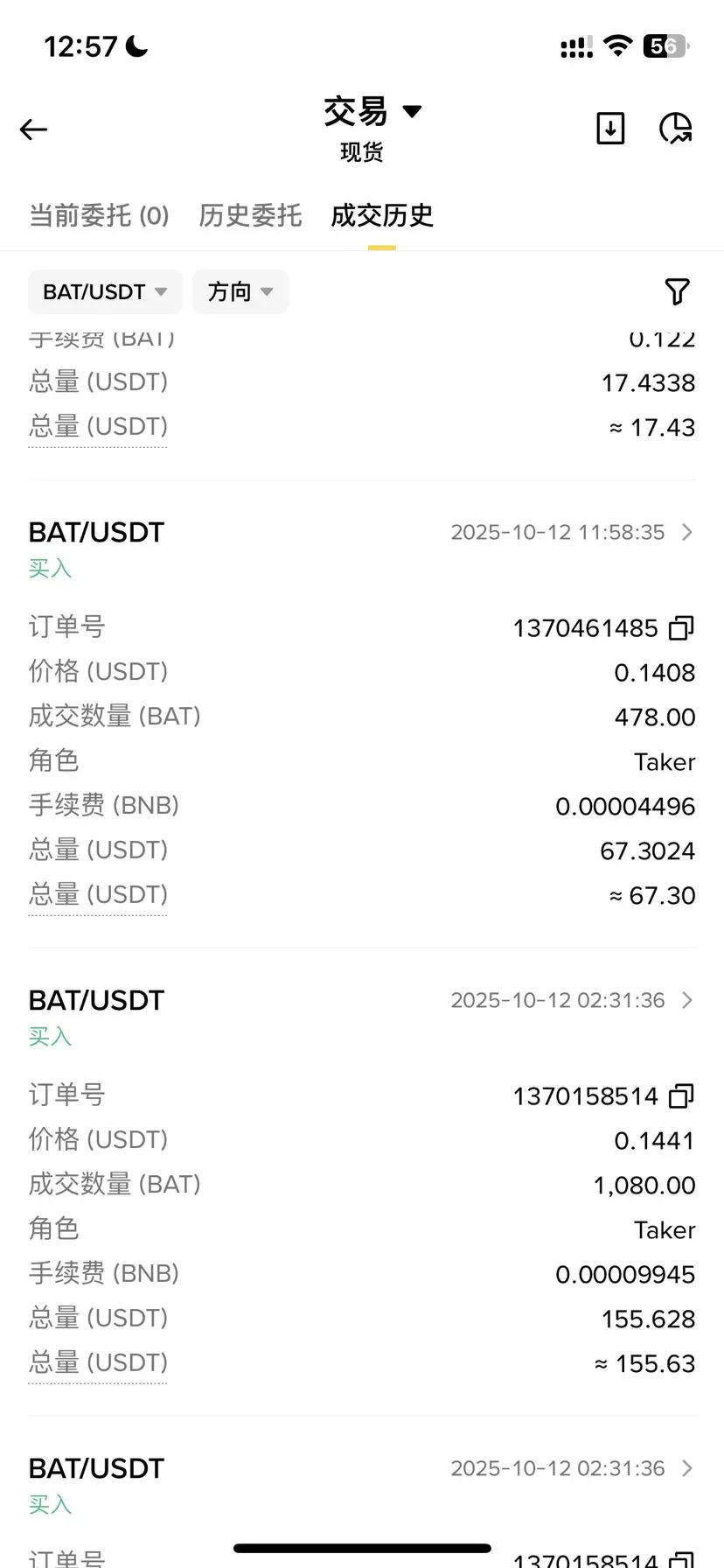Tap 总量 (USDT) label beside ≈ 17.43
This screenshot has width=724, height=1568.
[x=98, y=427]
